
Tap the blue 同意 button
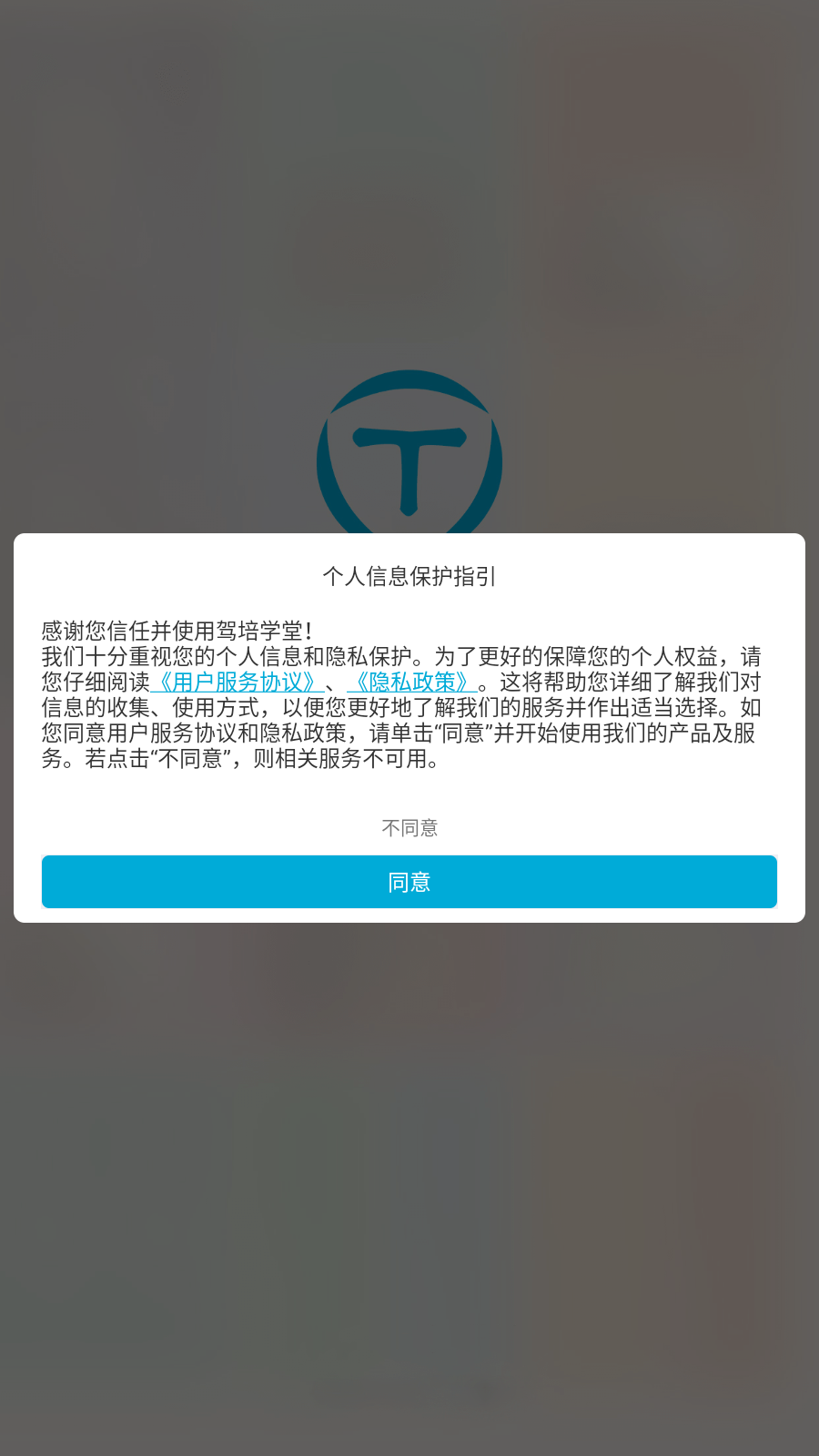coord(409,882)
